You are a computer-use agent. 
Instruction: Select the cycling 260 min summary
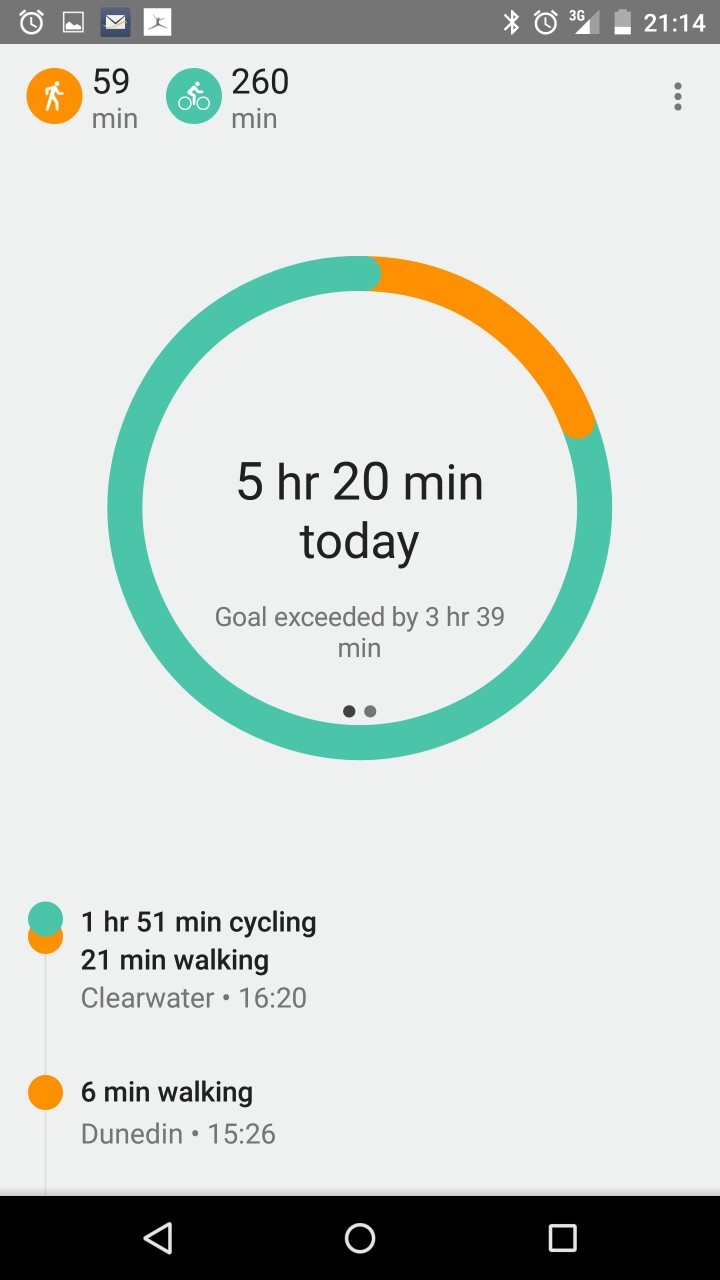coord(228,99)
